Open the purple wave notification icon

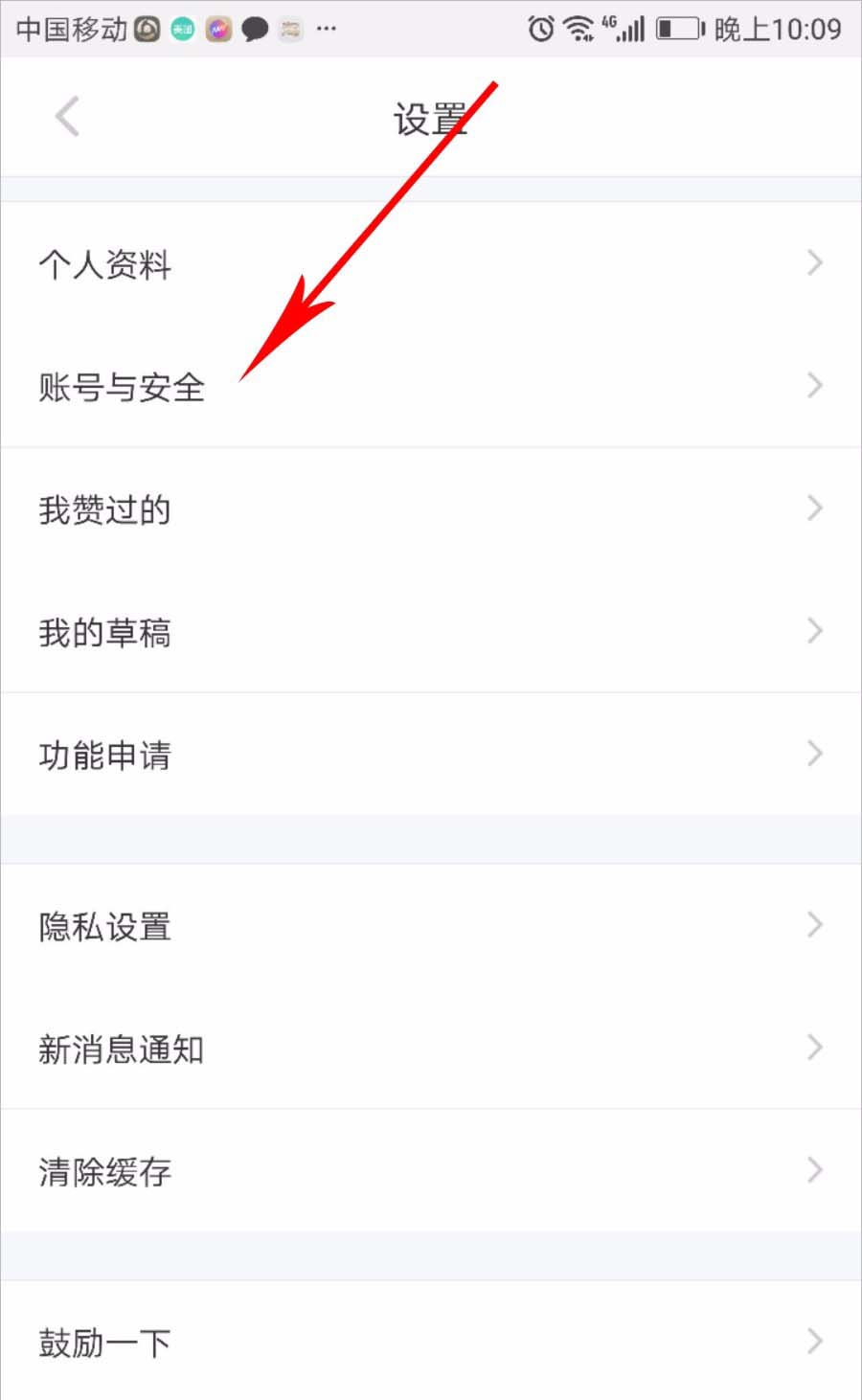point(218,30)
